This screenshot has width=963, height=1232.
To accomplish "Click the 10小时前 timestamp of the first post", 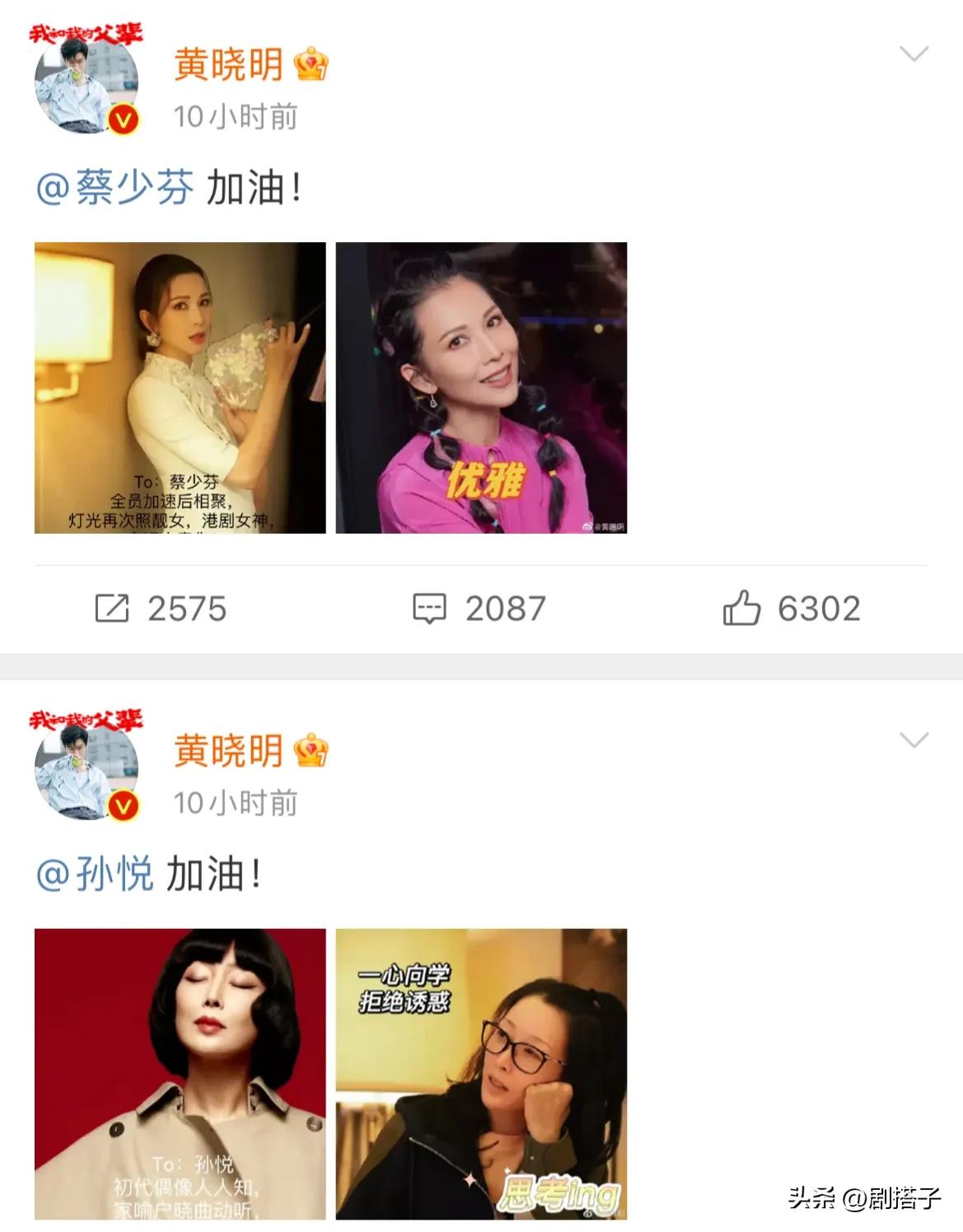I will tap(235, 116).
